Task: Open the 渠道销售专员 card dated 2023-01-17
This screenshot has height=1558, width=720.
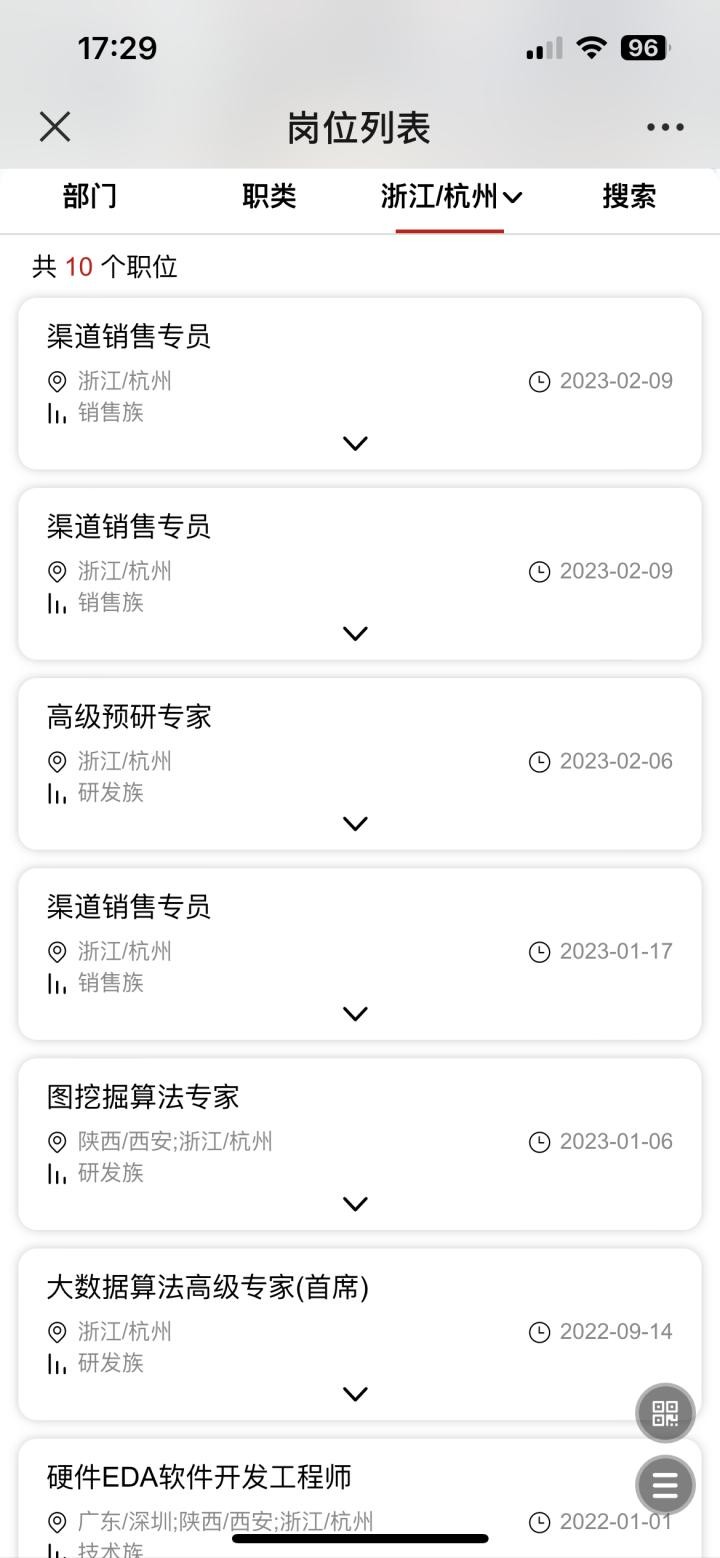Action: [x=130, y=907]
